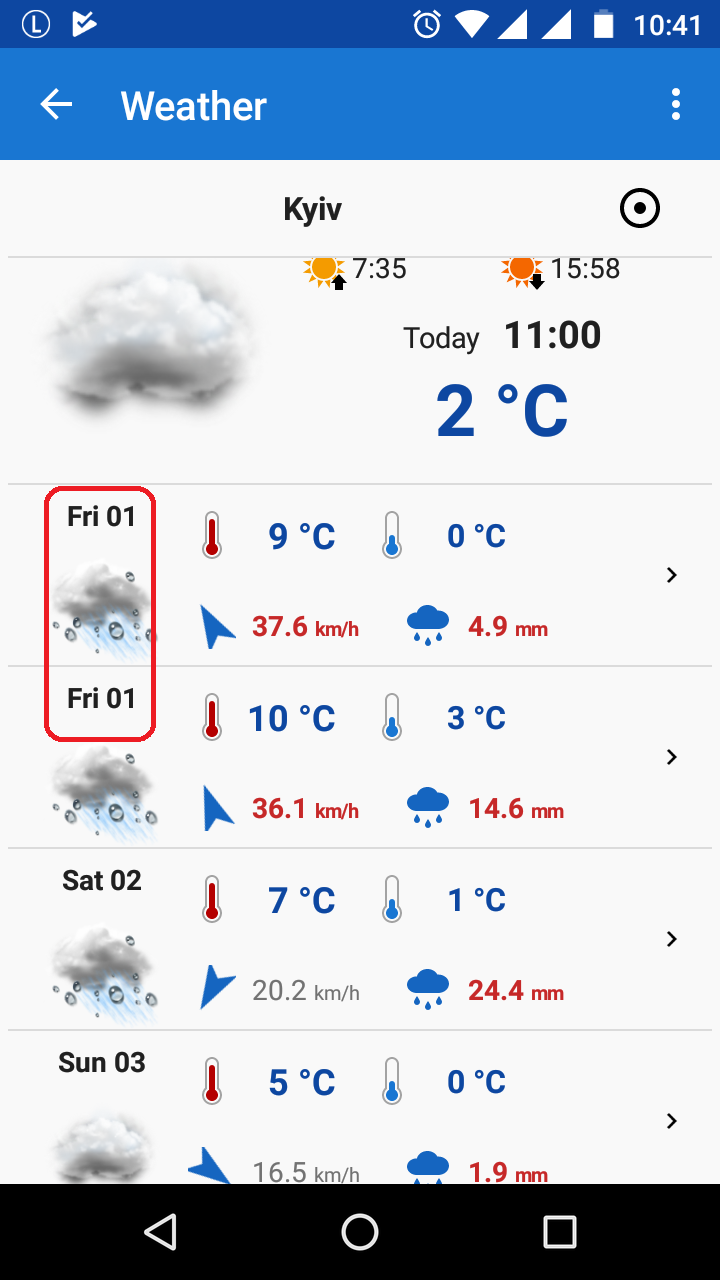Tap the locate-me target icon beside Kyiv
This screenshot has width=720, height=1280.
coord(640,209)
